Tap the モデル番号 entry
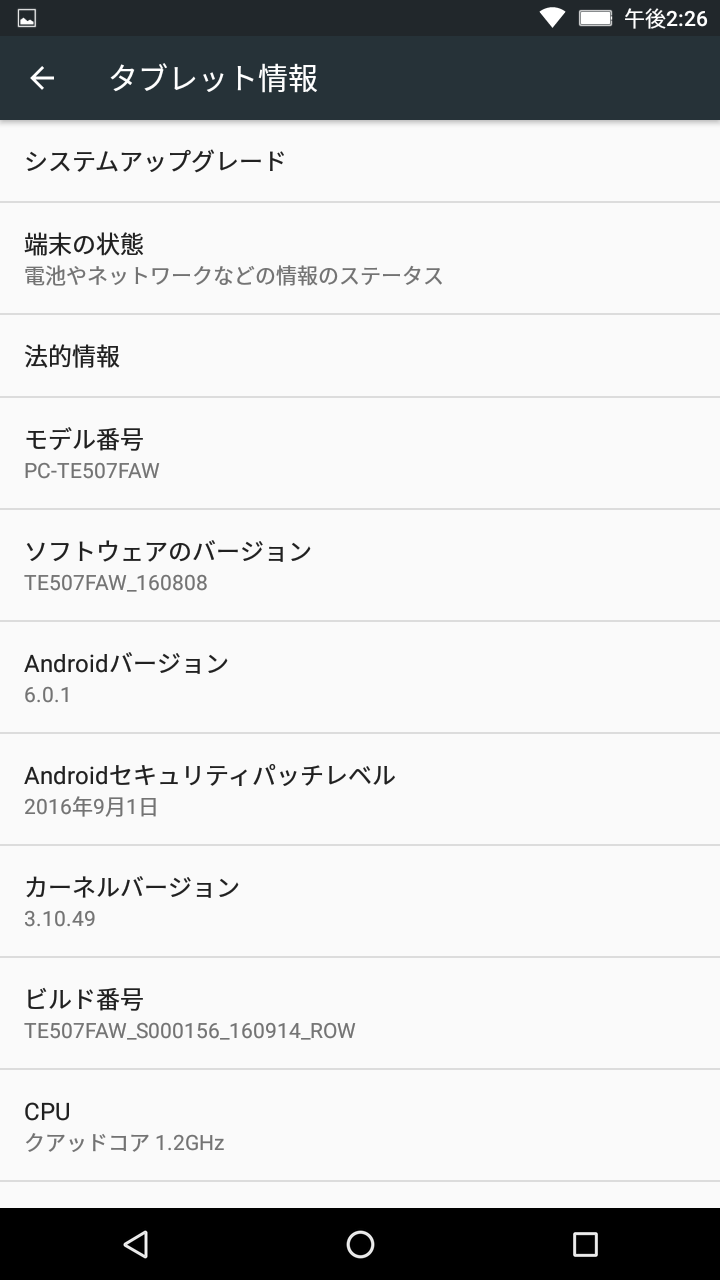The width and height of the screenshot is (720, 1280). pyautogui.click(x=360, y=453)
